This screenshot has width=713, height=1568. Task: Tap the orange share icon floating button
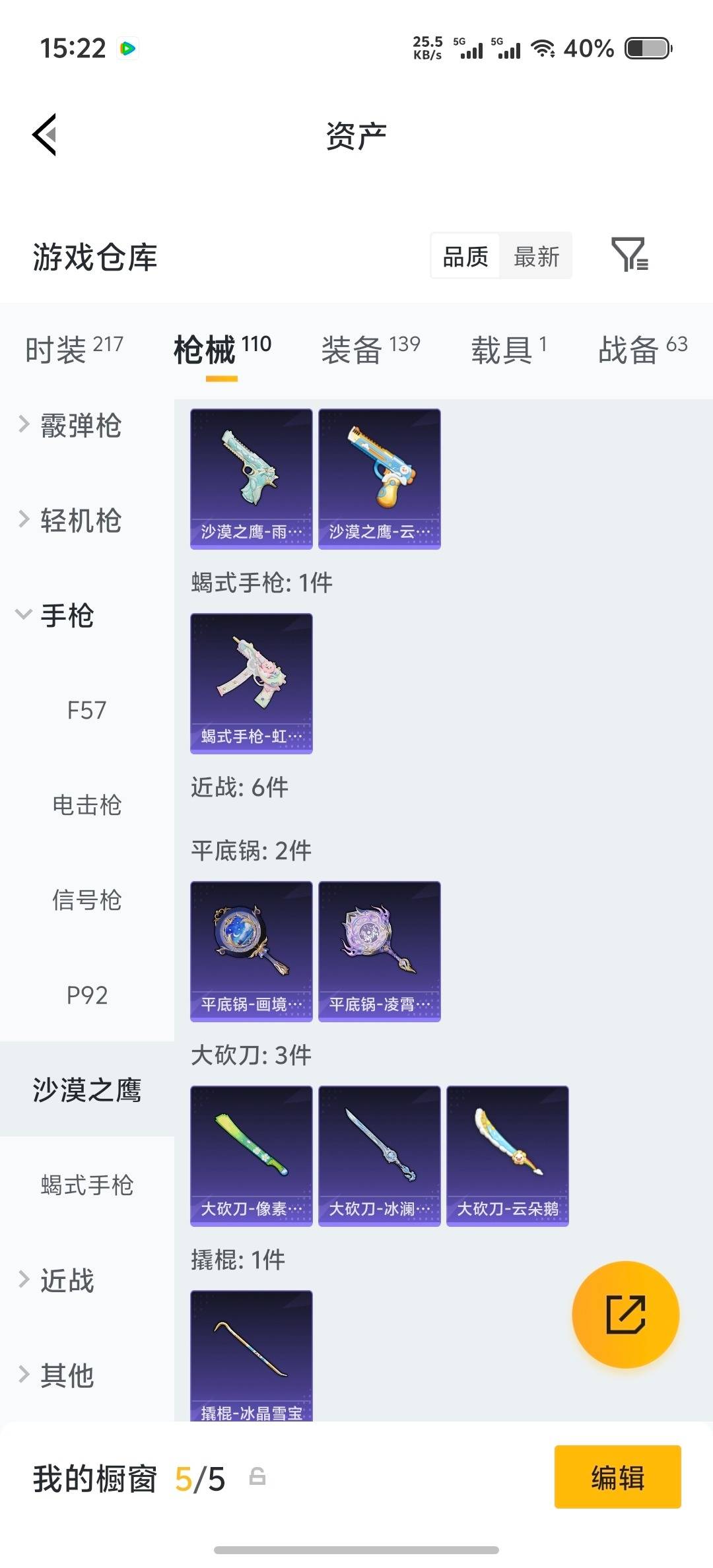tap(625, 1315)
